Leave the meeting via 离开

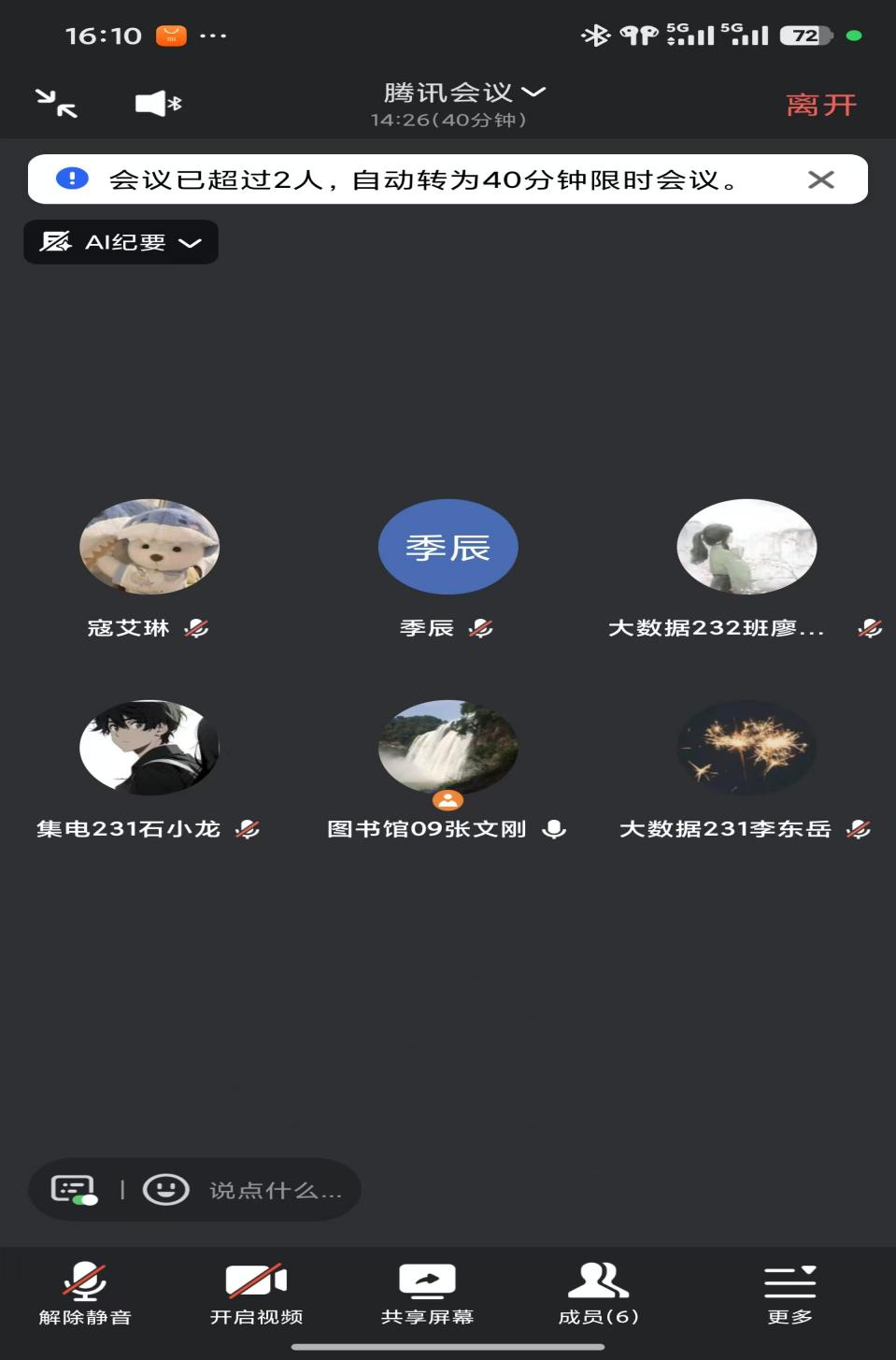point(820,105)
